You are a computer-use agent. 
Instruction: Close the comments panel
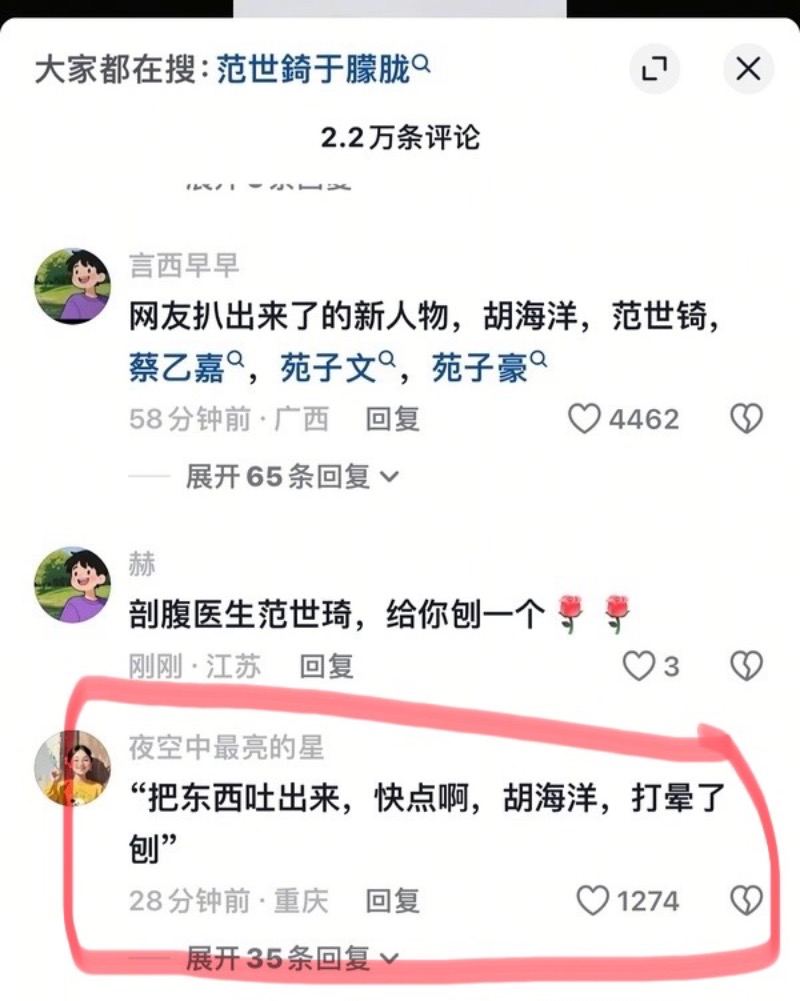coord(748,69)
